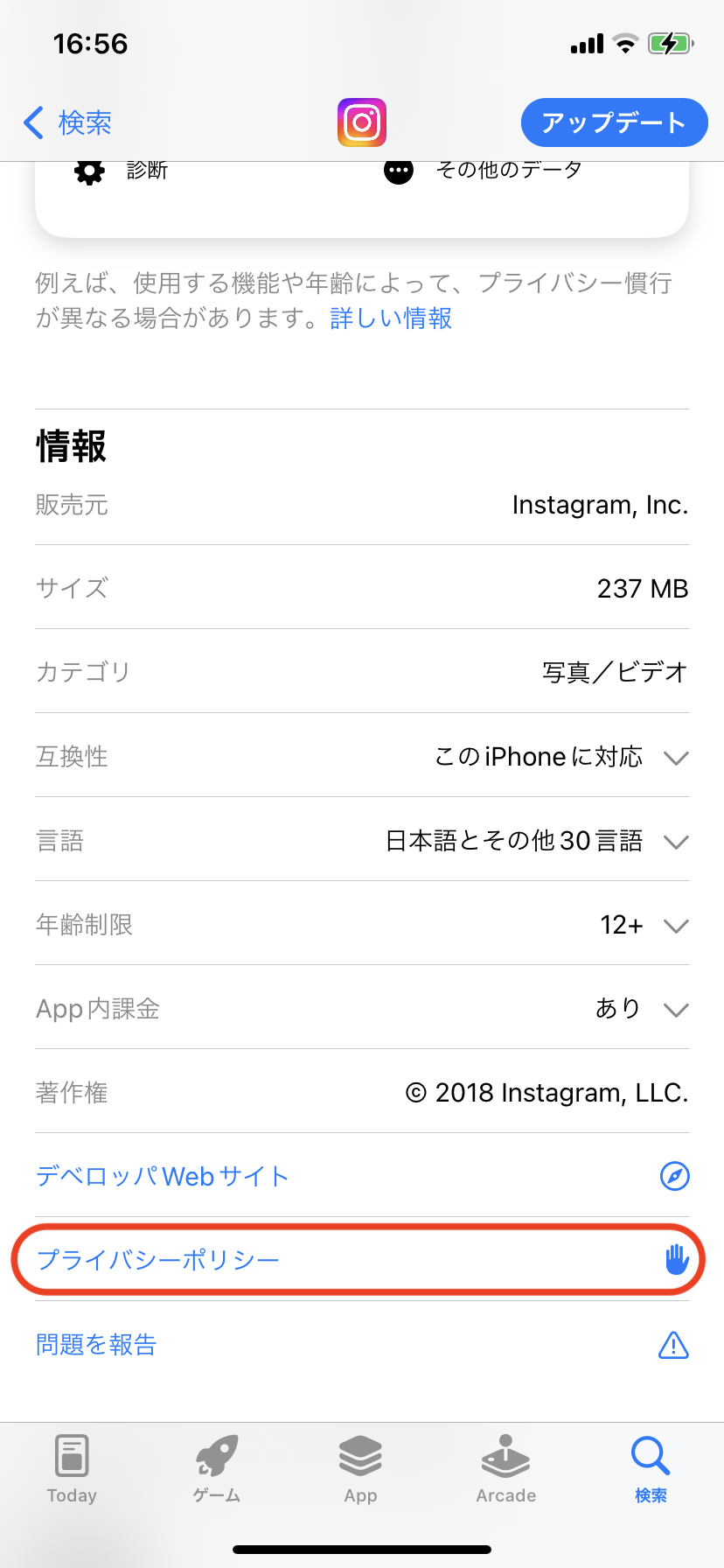Viewport: 724px width, 1568px height.
Task: Select the 検索 tab in bottom bar
Action: pyautogui.click(x=651, y=1469)
